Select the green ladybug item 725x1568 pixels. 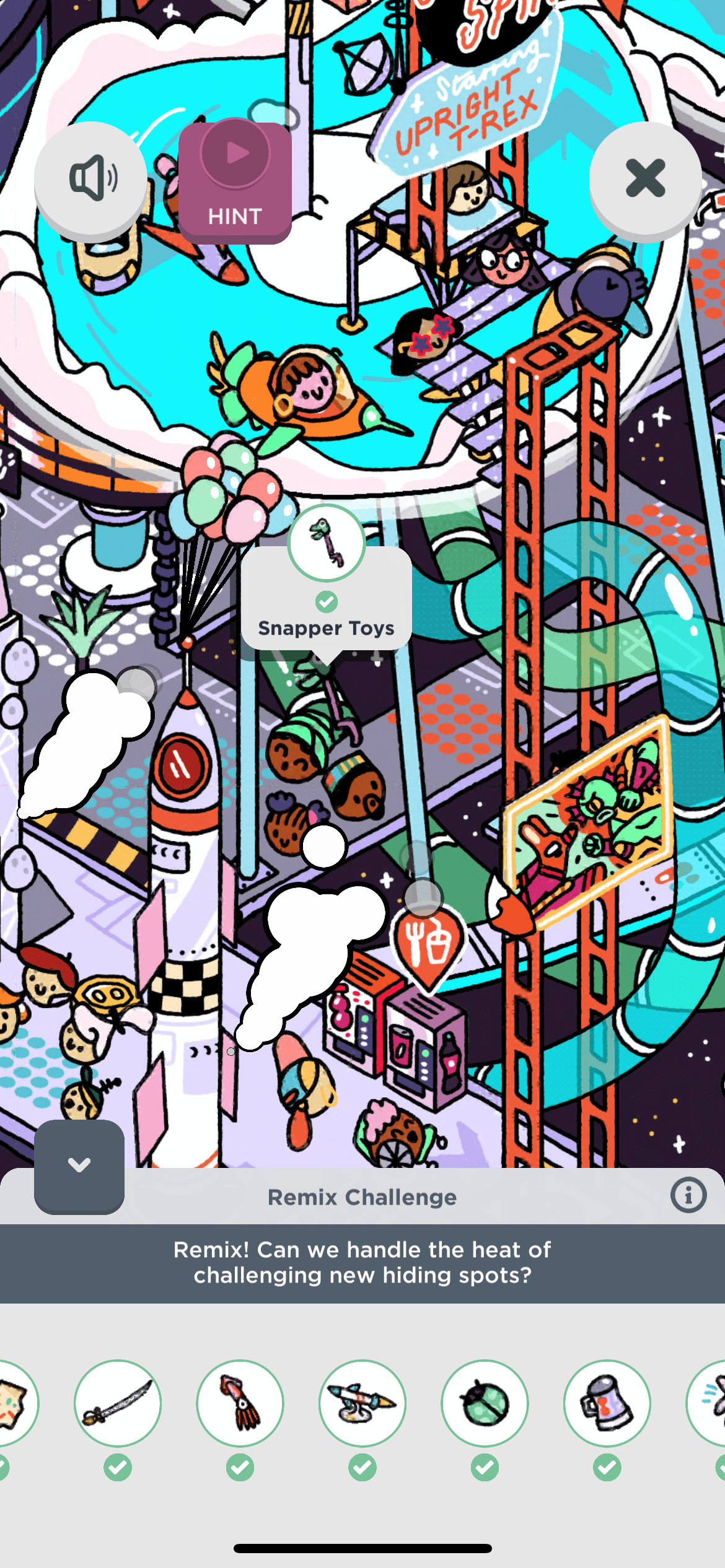coord(485,1403)
